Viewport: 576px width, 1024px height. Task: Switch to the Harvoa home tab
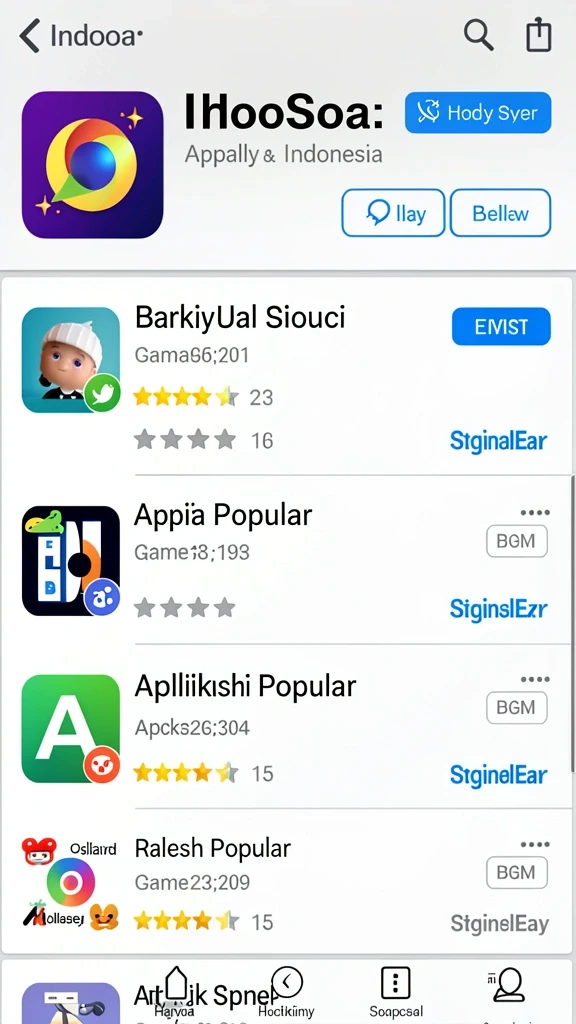[x=175, y=992]
